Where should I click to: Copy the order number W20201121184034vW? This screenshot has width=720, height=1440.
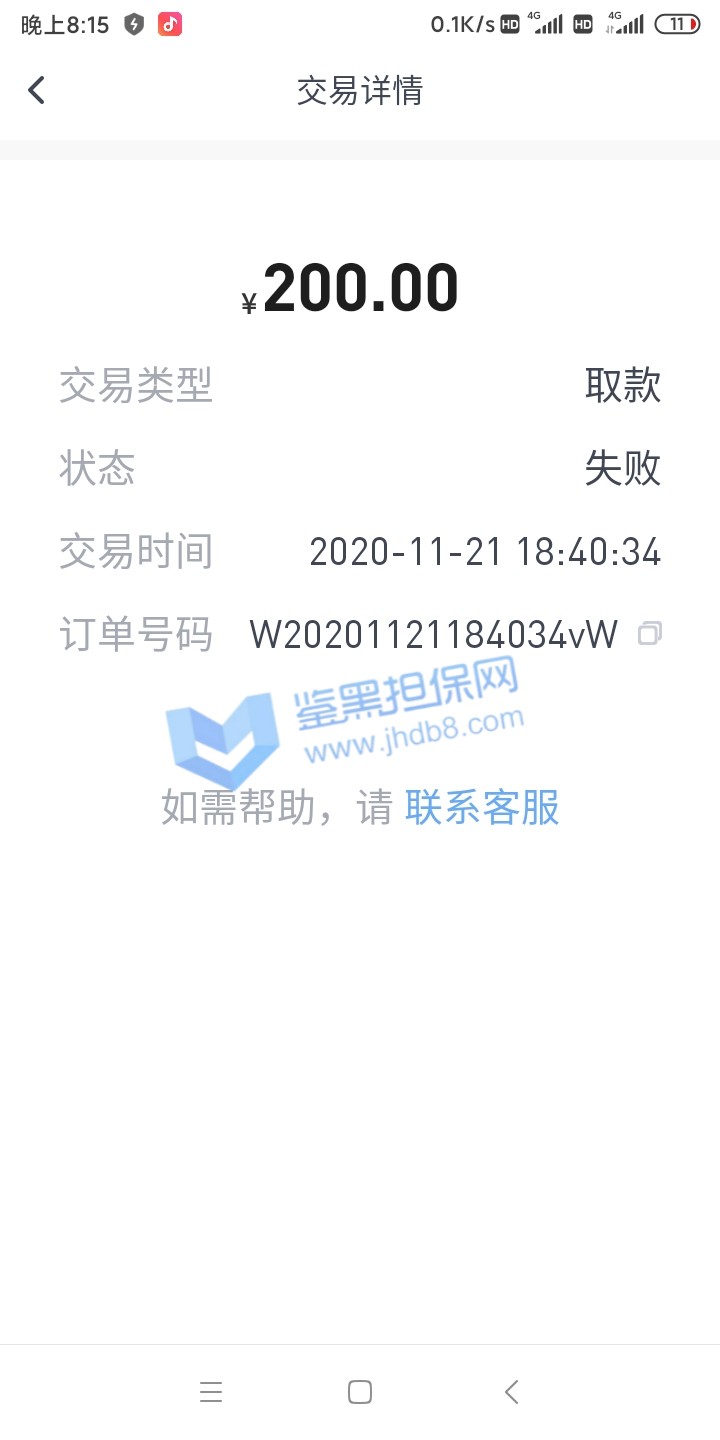click(x=649, y=633)
